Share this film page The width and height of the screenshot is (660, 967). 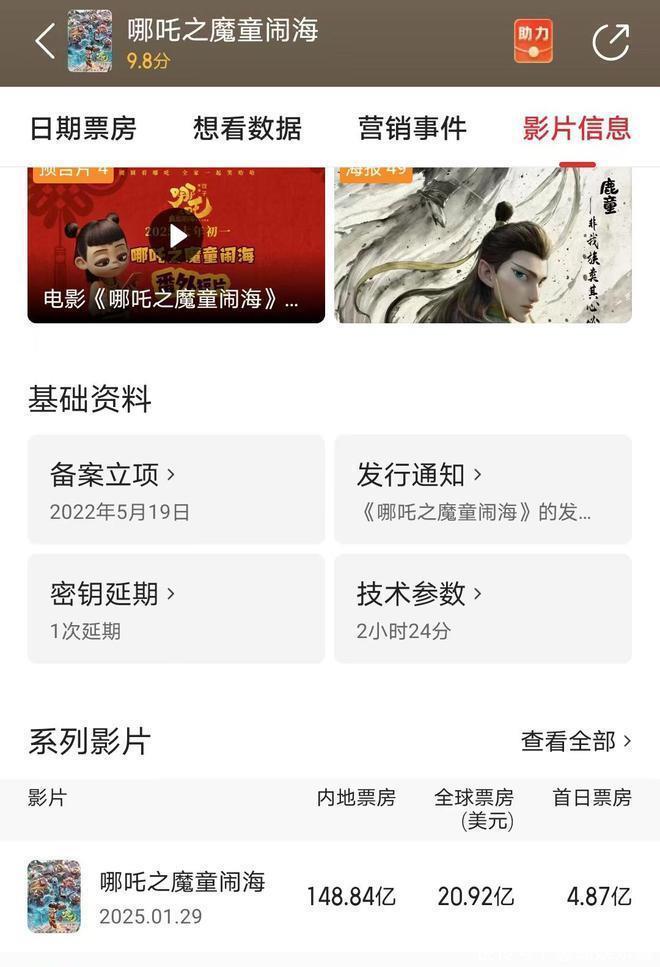pos(611,42)
